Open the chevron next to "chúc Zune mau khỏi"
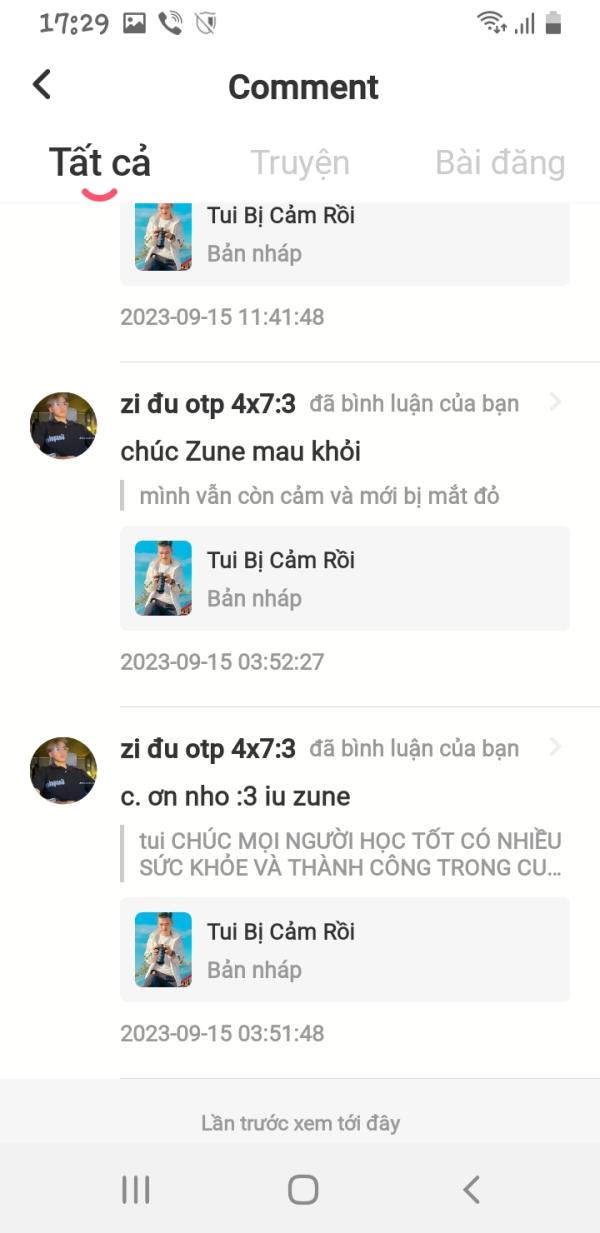The height and width of the screenshot is (1233, 600). coord(556,403)
